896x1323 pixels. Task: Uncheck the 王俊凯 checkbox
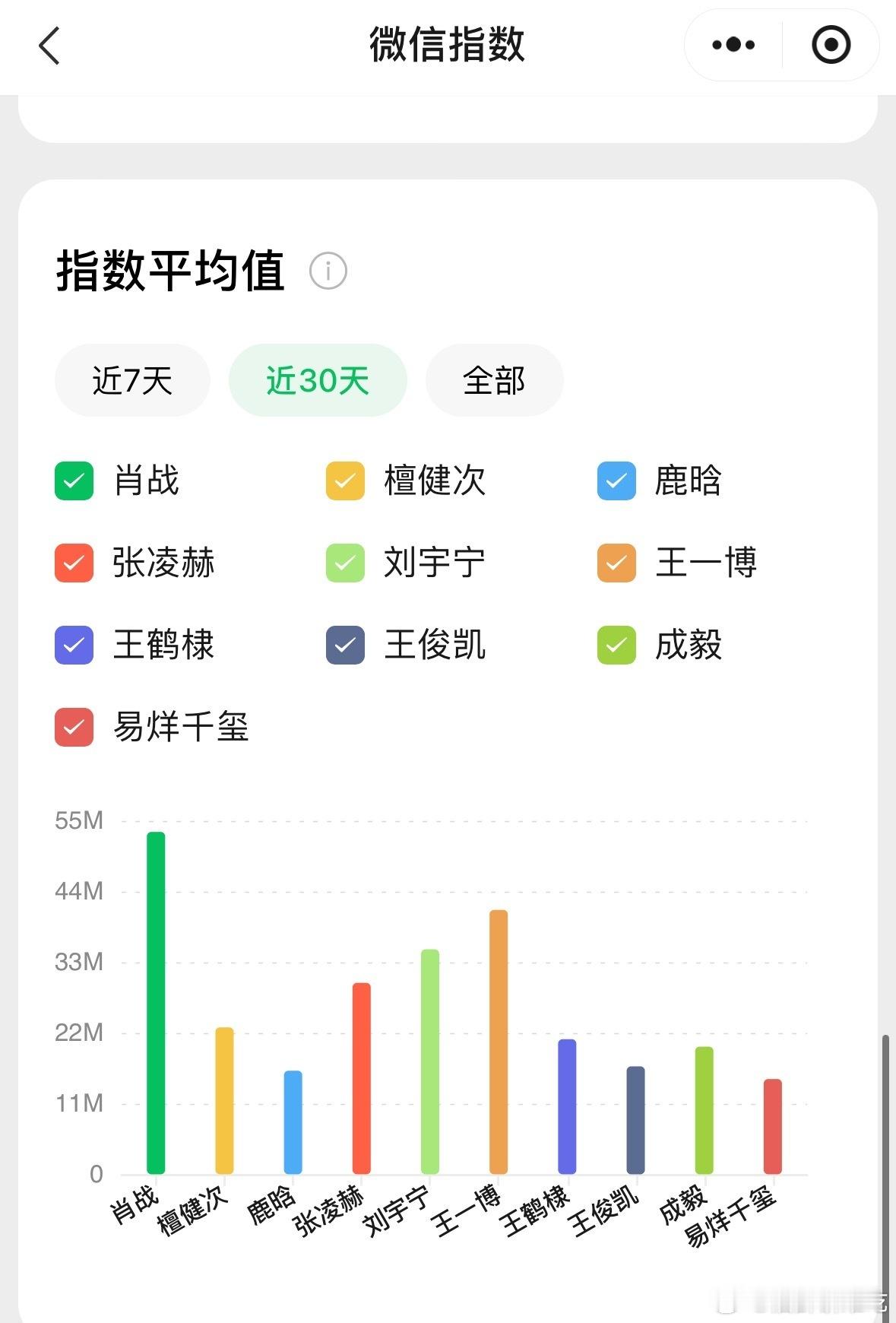point(344,646)
